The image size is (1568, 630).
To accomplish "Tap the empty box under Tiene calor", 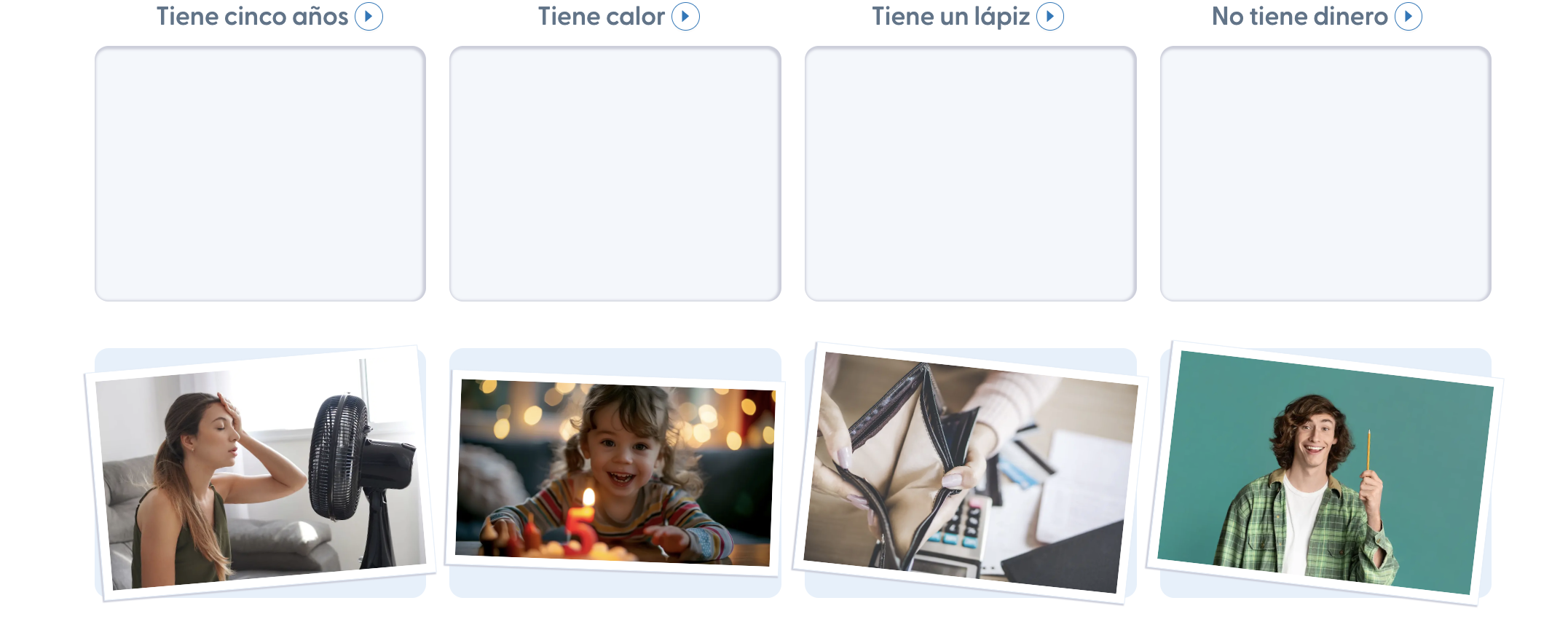I will coord(615,173).
